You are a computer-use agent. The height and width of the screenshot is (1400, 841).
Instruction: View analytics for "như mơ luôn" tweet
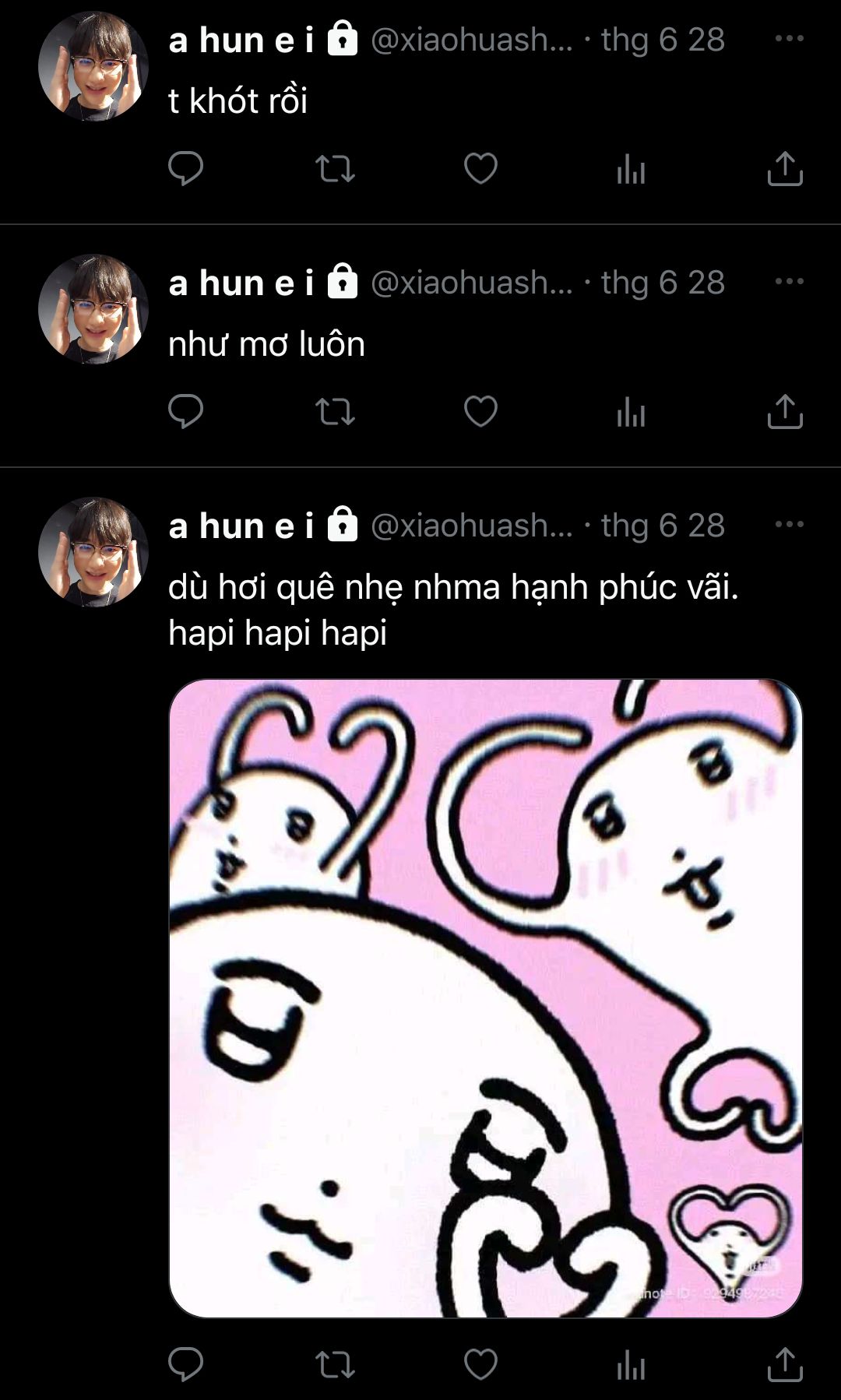(x=631, y=411)
